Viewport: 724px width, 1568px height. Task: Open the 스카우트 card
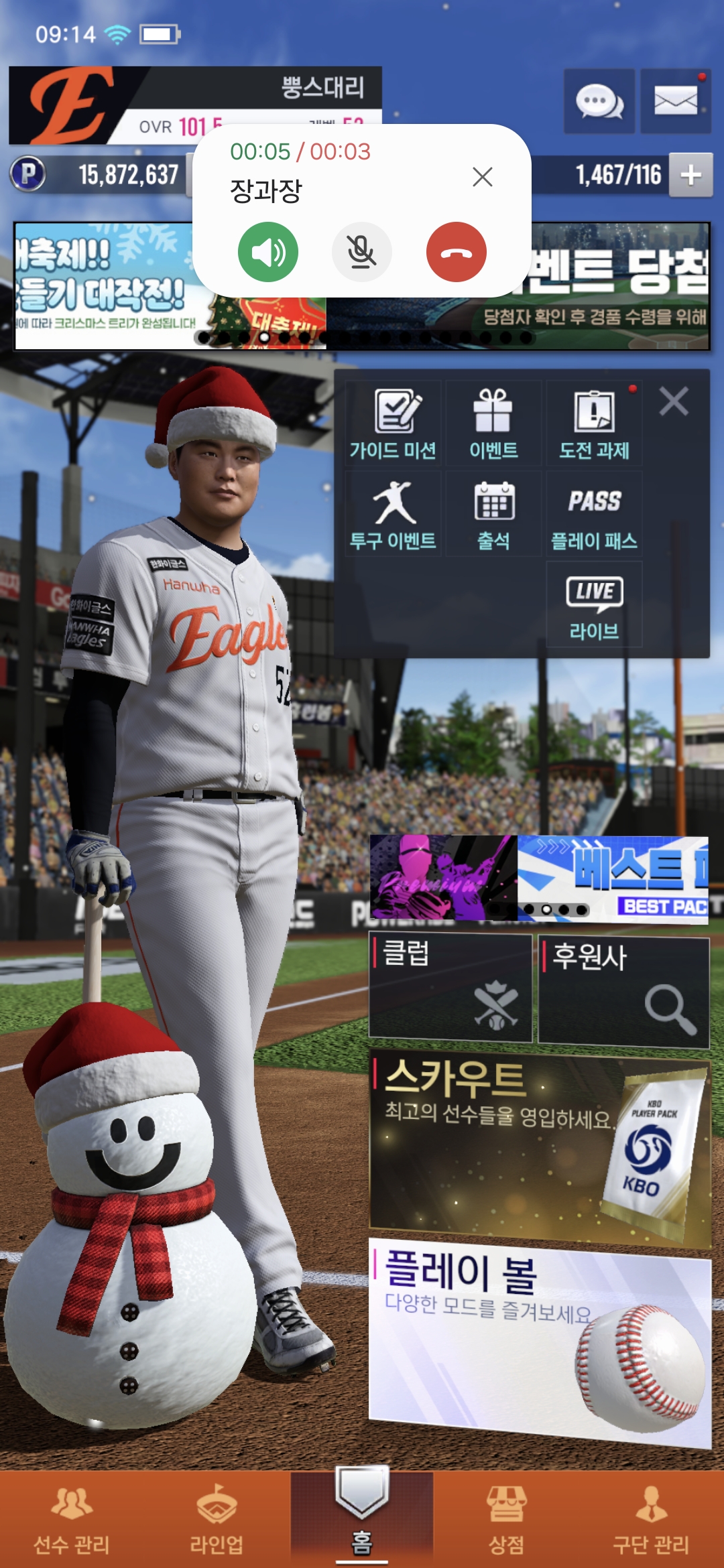[x=540, y=1148]
